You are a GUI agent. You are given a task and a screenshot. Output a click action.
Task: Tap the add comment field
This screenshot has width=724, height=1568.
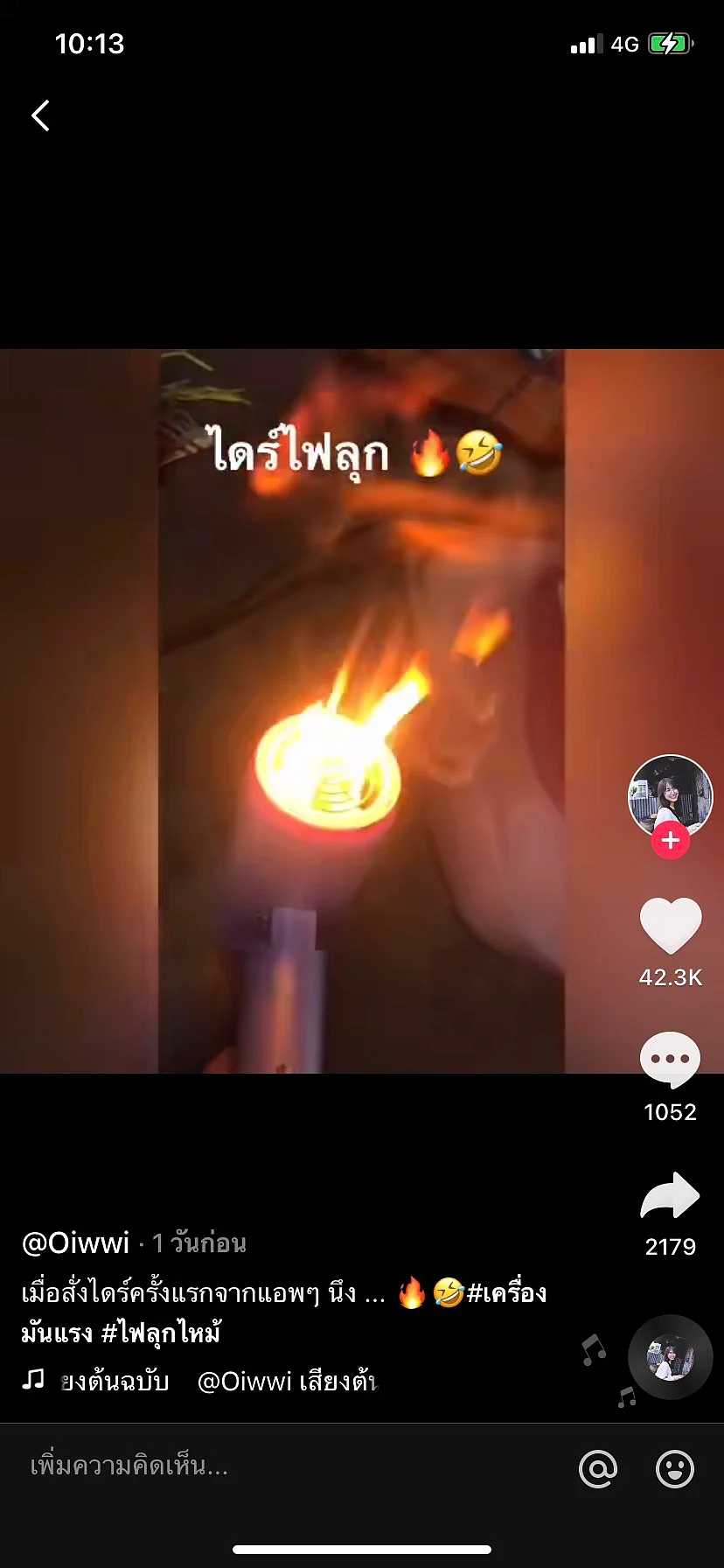262,1467
